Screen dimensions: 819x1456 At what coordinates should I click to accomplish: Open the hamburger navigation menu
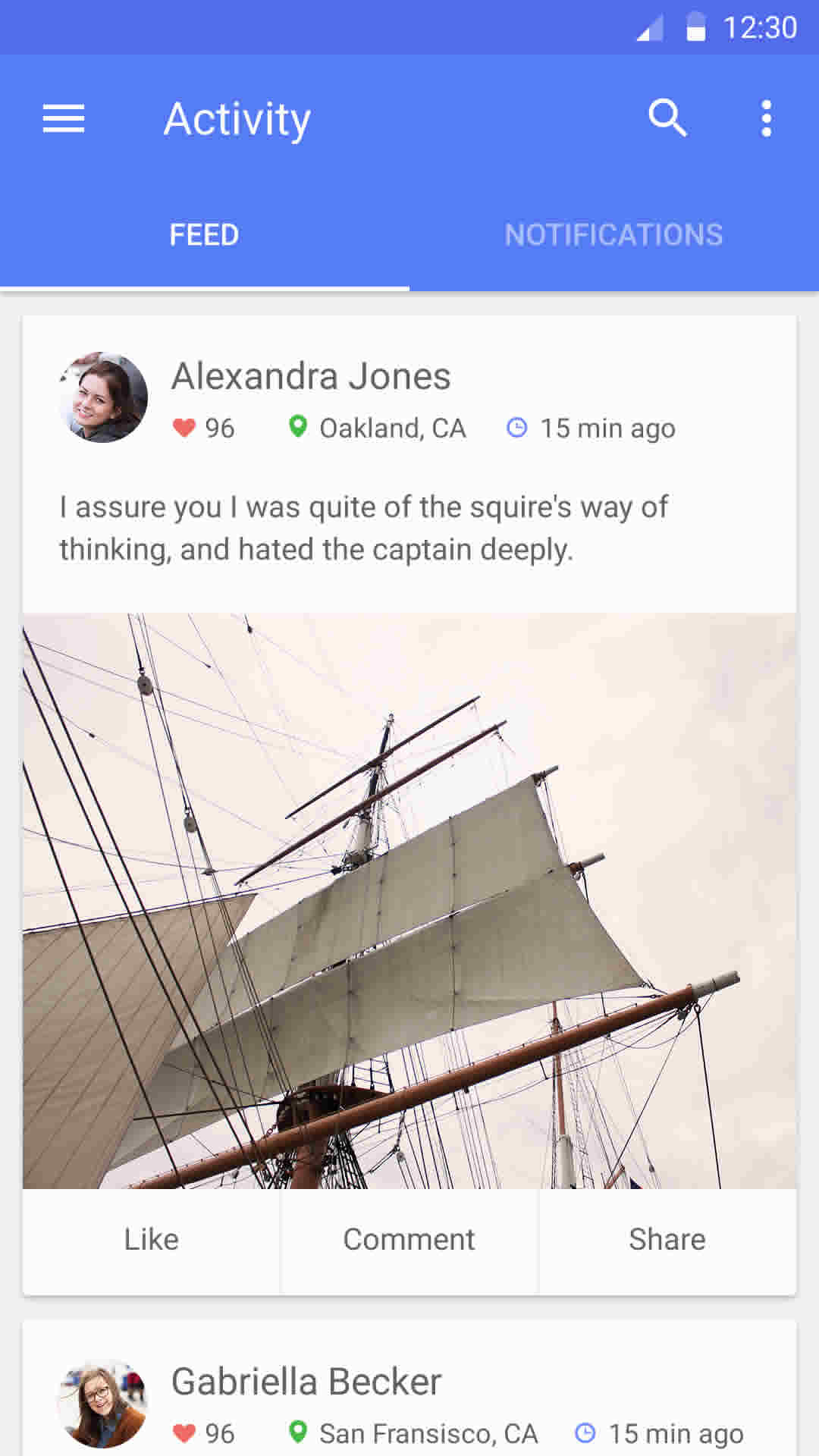pyautogui.click(x=64, y=119)
